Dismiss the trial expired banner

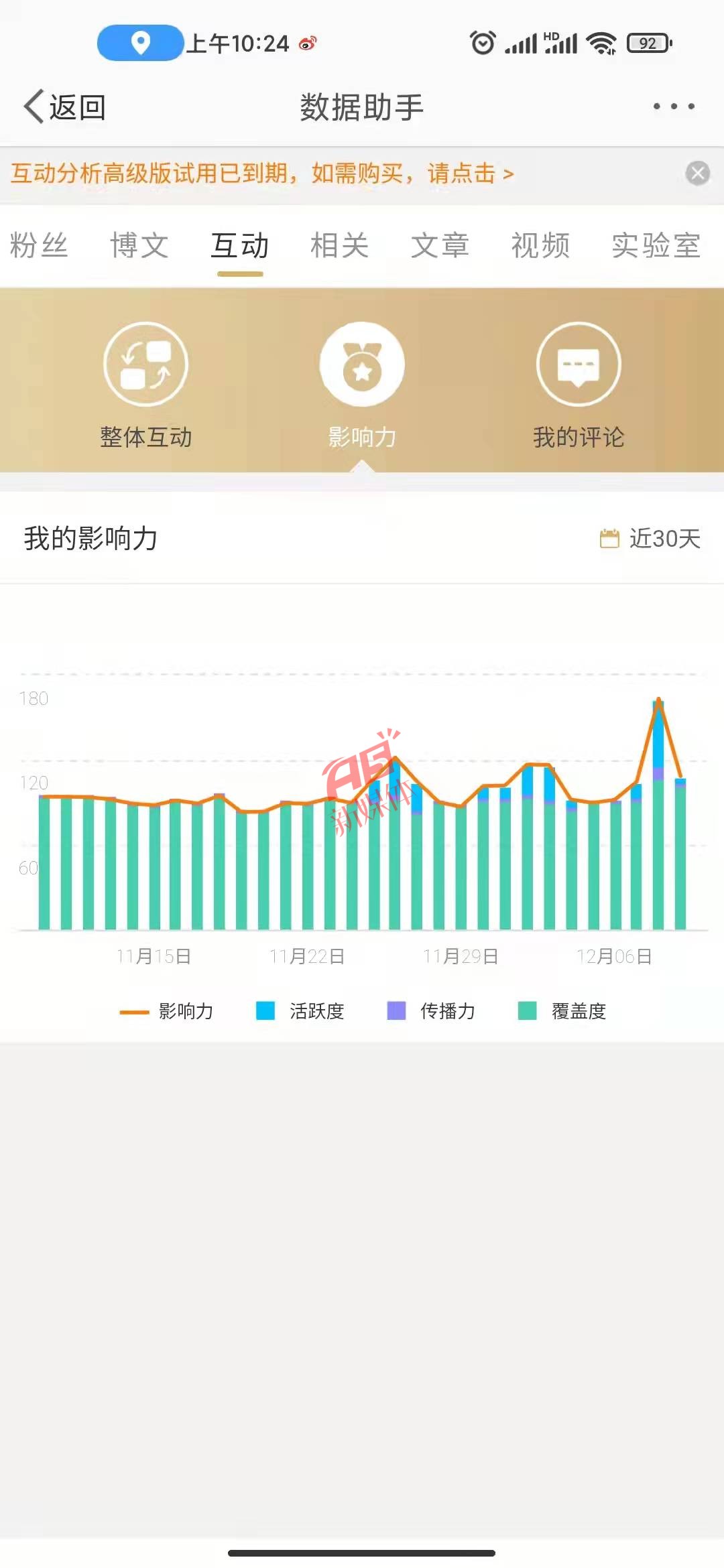point(698,174)
